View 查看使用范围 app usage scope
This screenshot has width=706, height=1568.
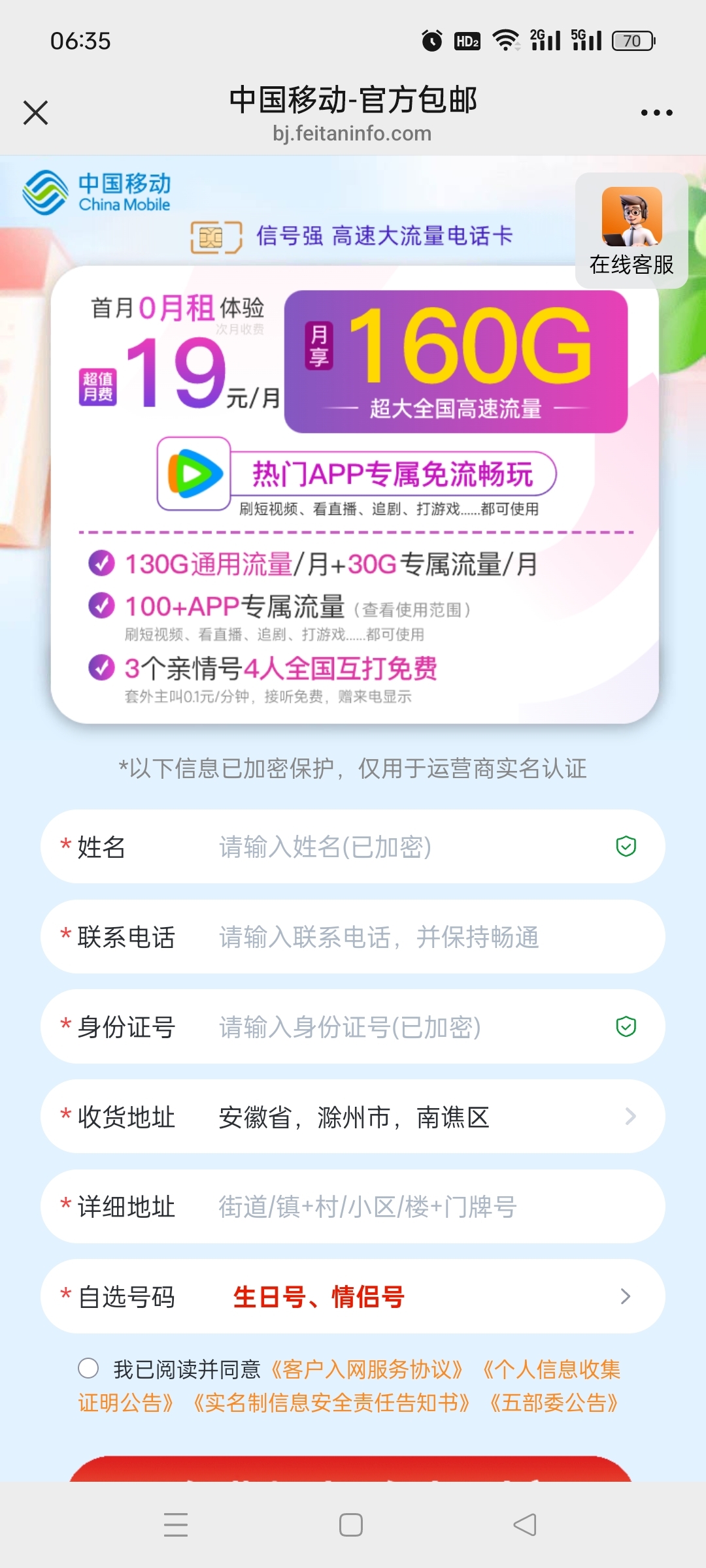click(412, 610)
